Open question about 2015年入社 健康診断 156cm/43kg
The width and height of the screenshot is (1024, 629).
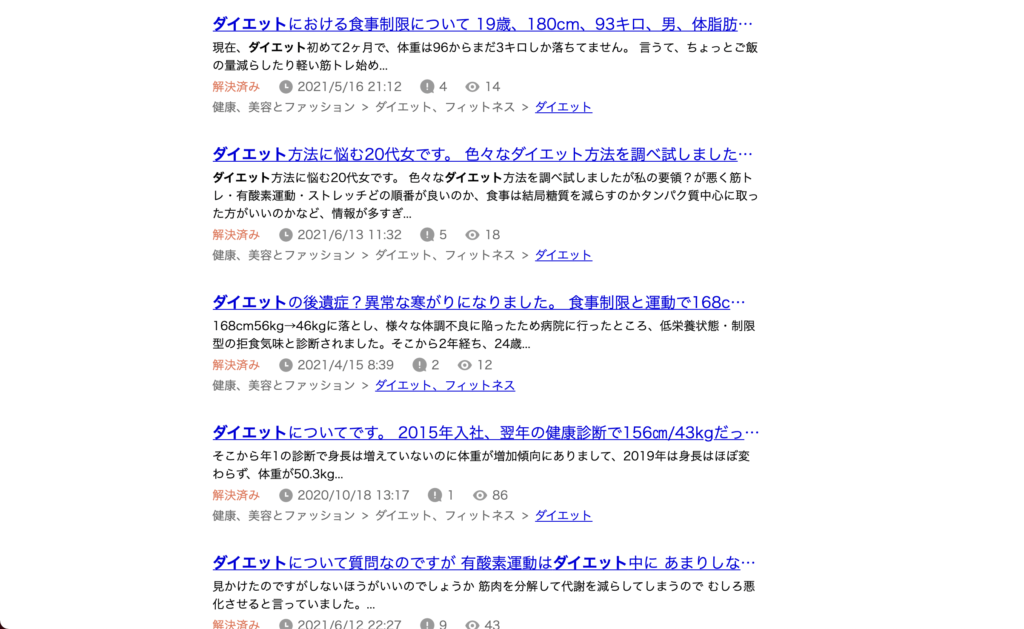point(485,433)
